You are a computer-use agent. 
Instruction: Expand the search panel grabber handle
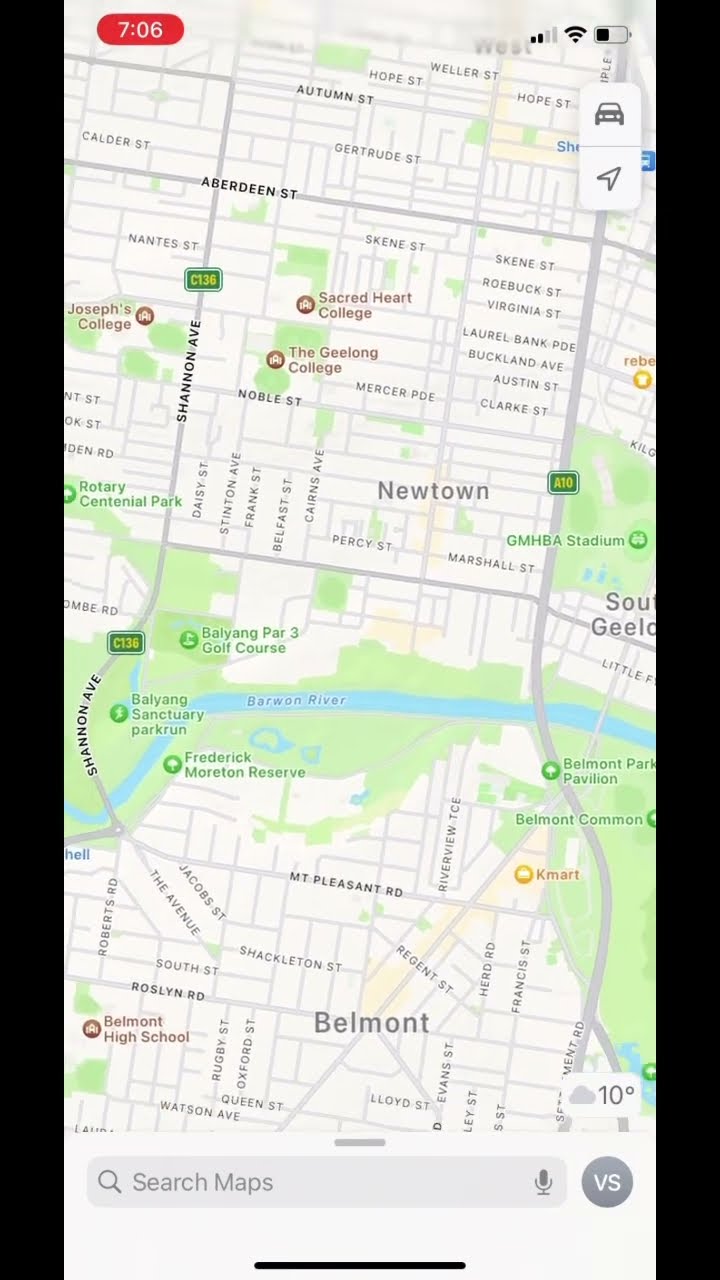[360, 1142]
